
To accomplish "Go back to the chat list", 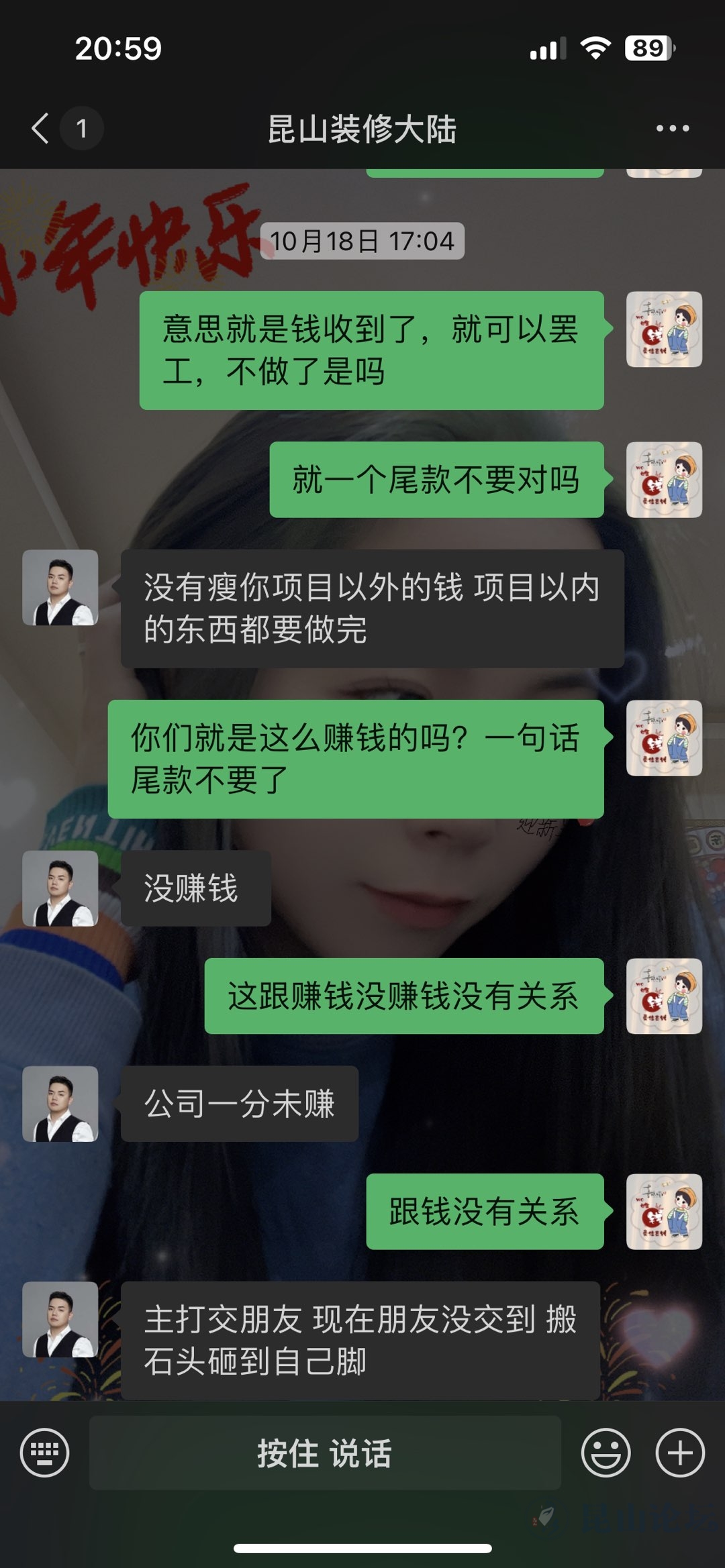I will point(42,128).
